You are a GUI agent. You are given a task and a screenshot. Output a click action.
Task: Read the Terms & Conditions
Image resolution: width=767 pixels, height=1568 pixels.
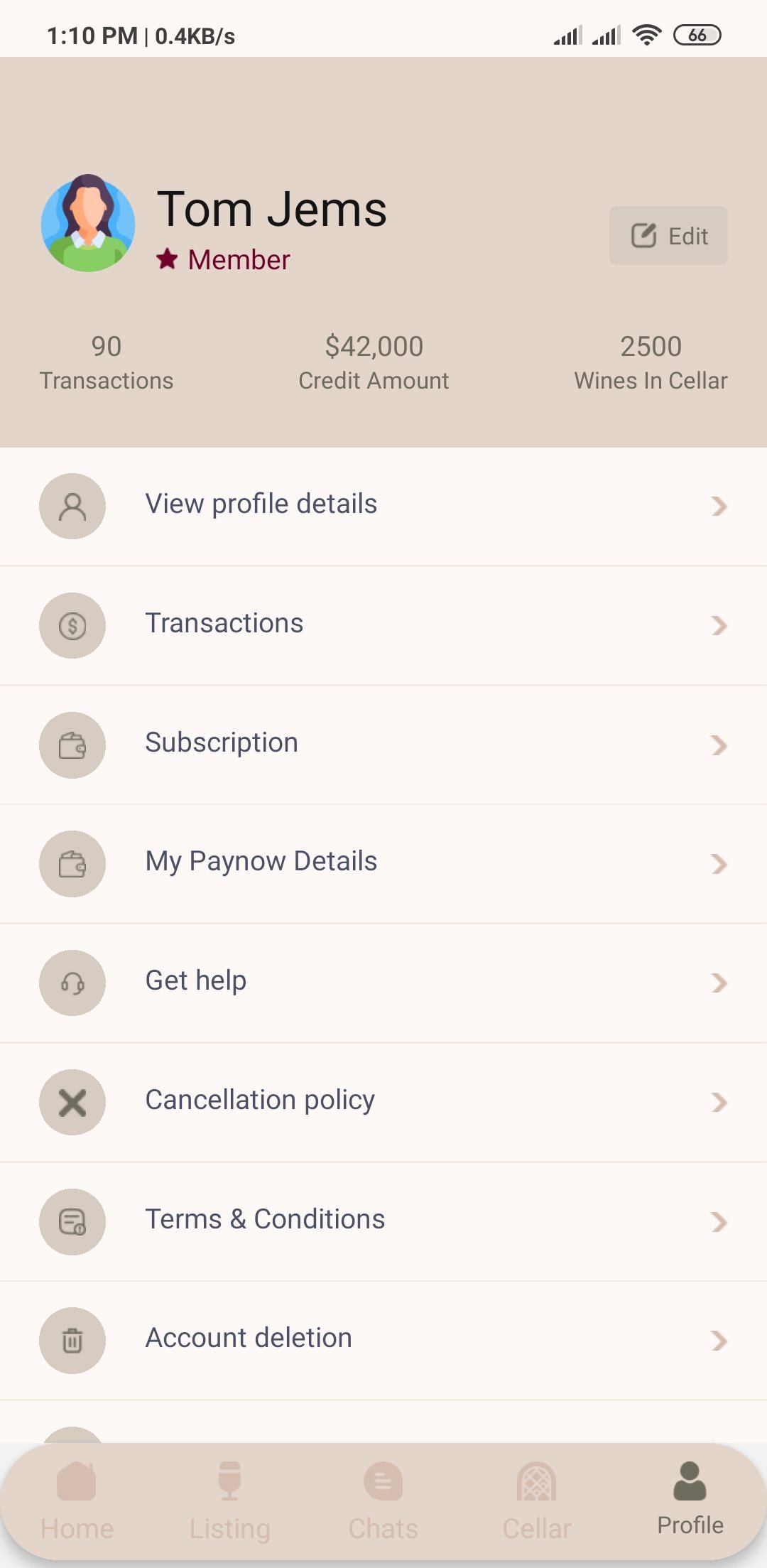pyautogui.click(x=383, y=1221)
